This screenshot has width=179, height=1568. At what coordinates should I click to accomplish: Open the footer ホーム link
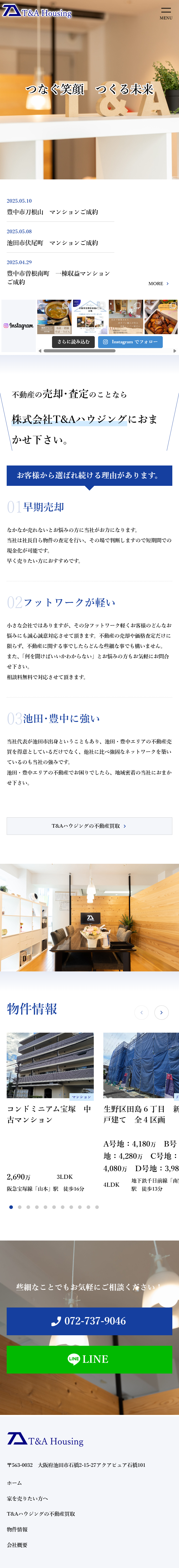(15, 1483)
